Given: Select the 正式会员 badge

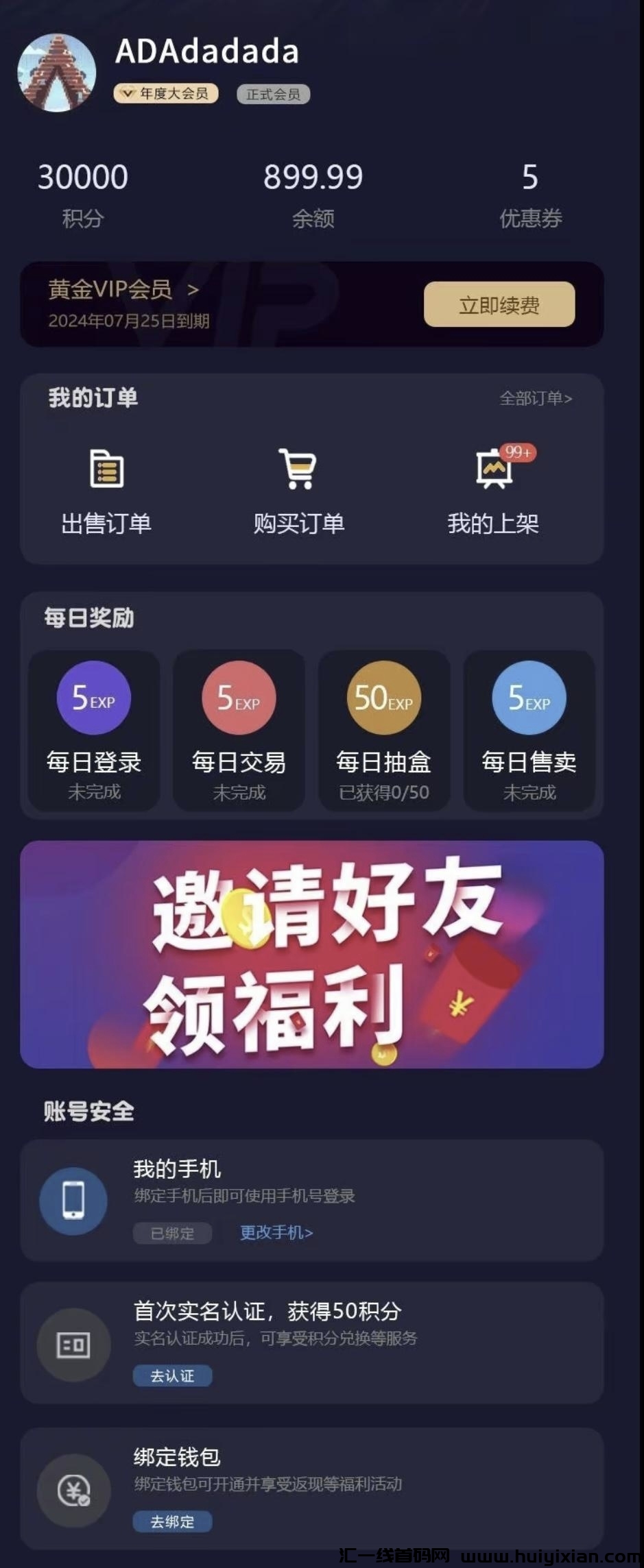Looking at the screenshot, I should click(x=272, y=95).
